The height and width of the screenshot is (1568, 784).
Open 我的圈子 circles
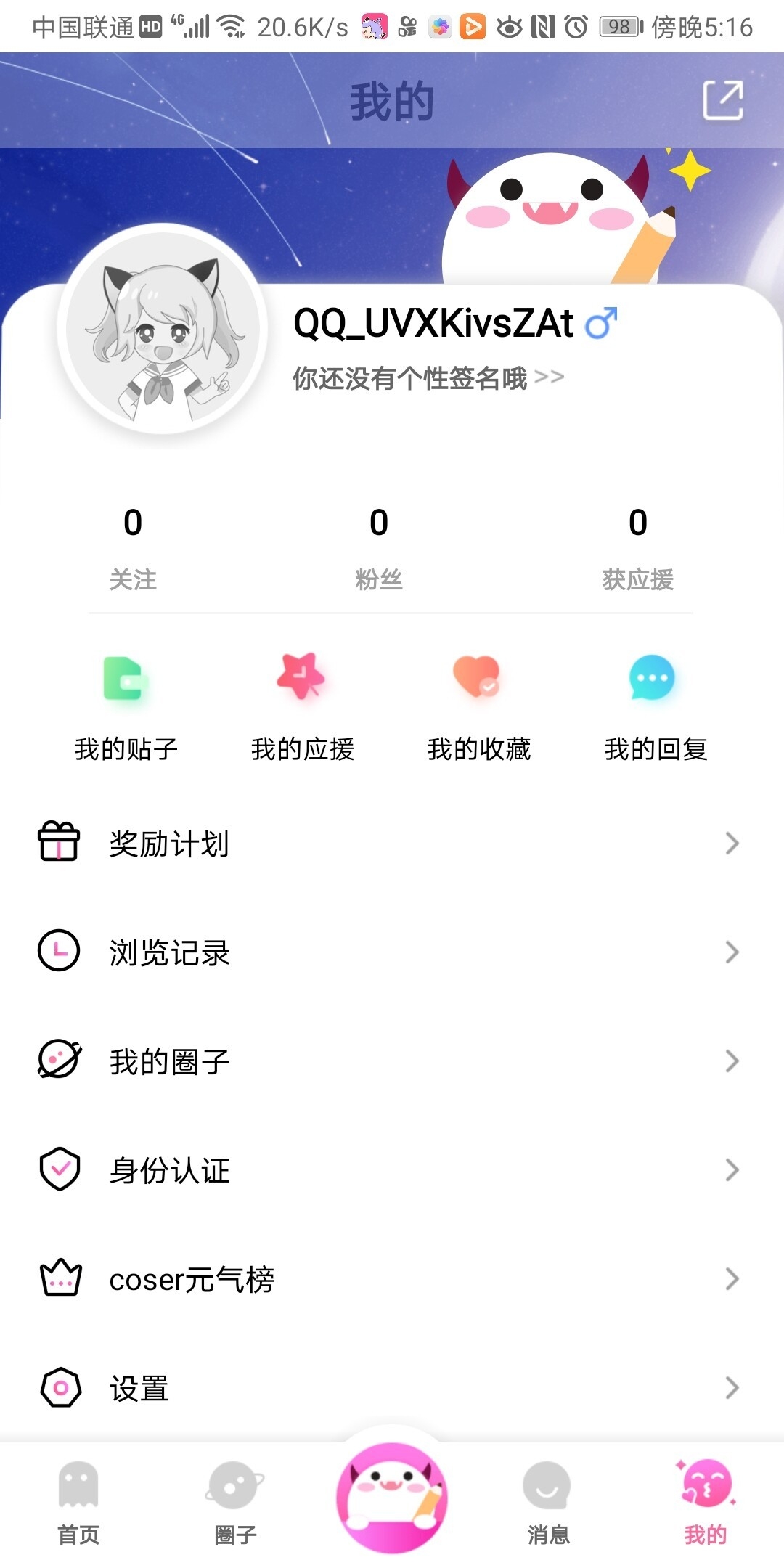tap(392, 1061)
